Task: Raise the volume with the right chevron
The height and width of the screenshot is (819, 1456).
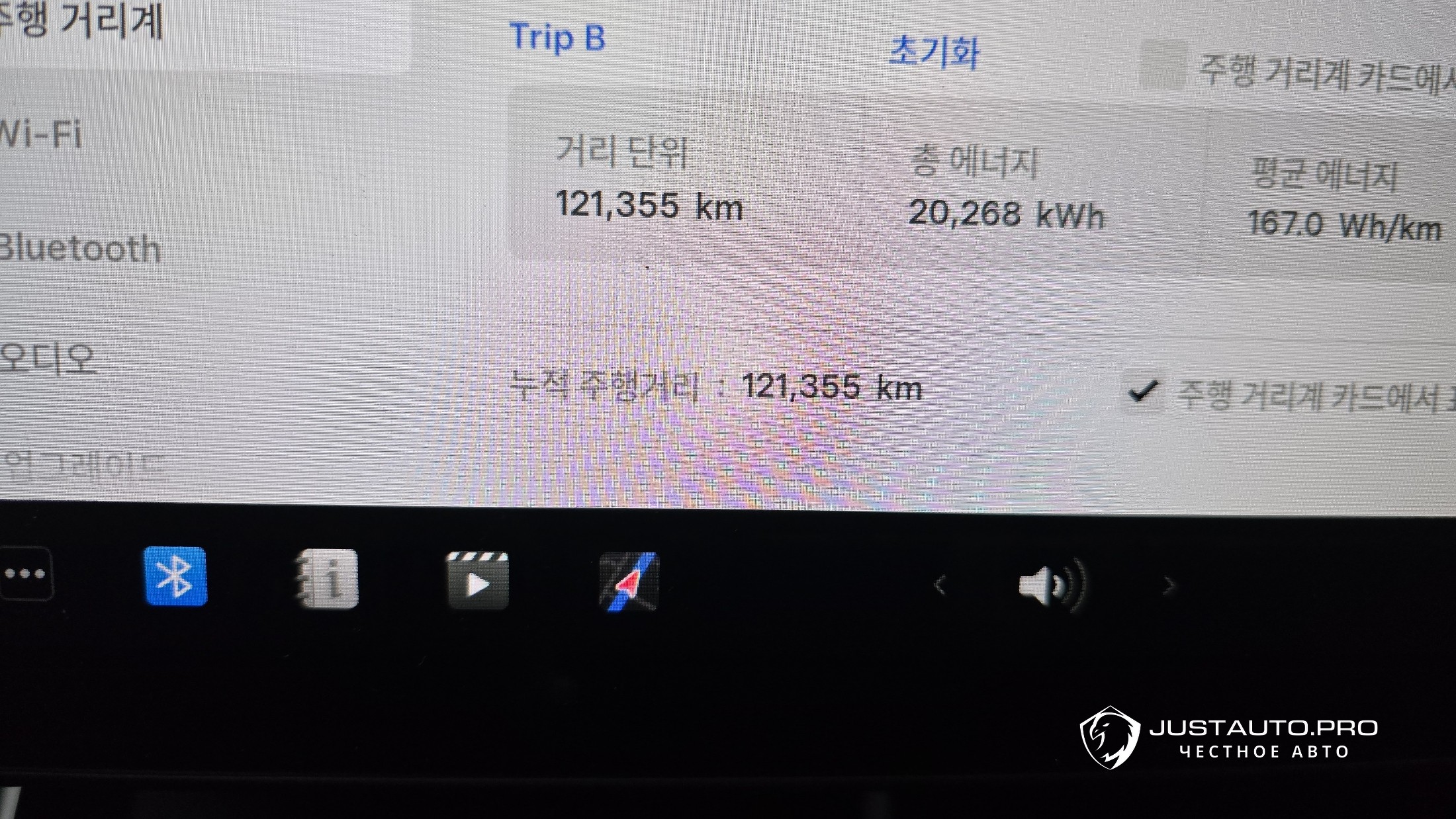Action: point(1169,586)
